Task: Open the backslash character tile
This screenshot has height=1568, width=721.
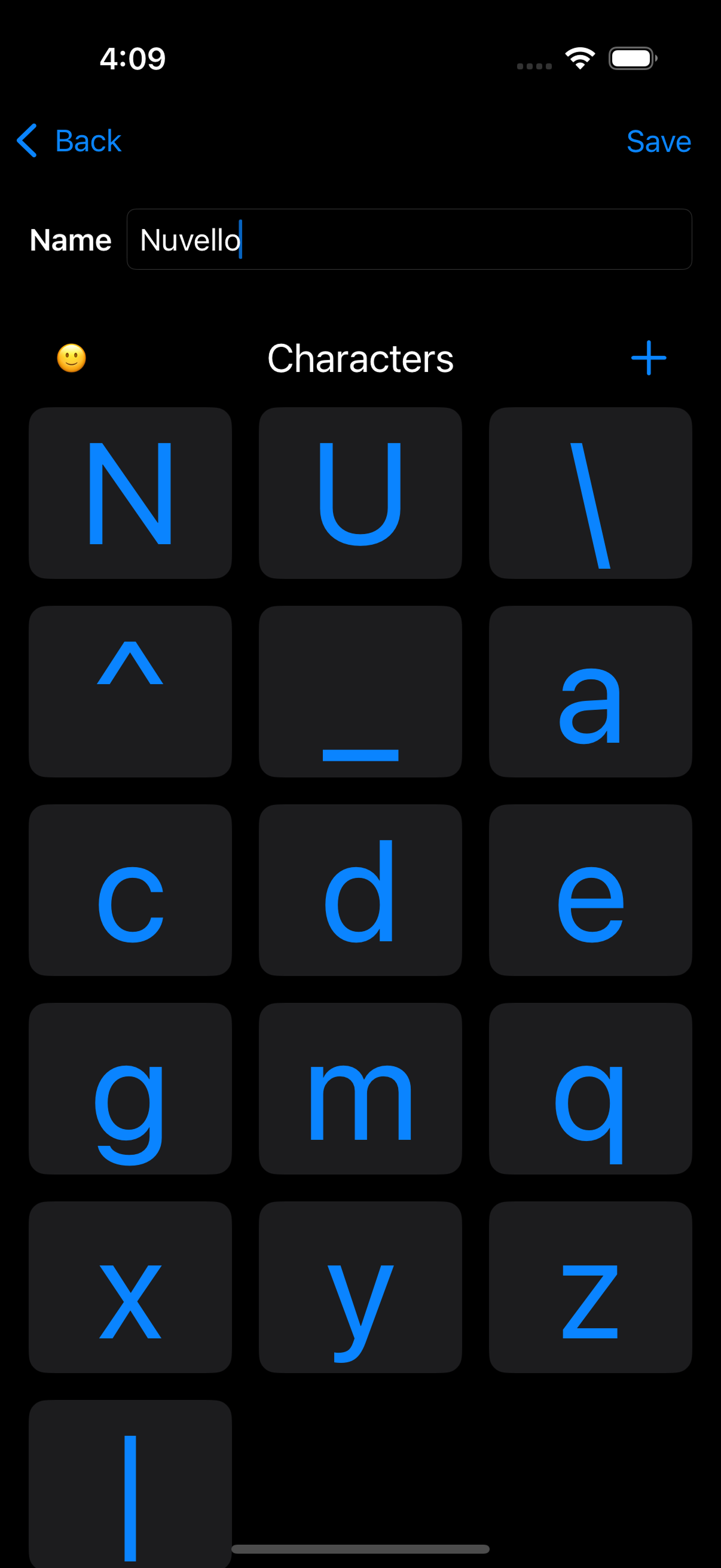Action: coord(590,493)
